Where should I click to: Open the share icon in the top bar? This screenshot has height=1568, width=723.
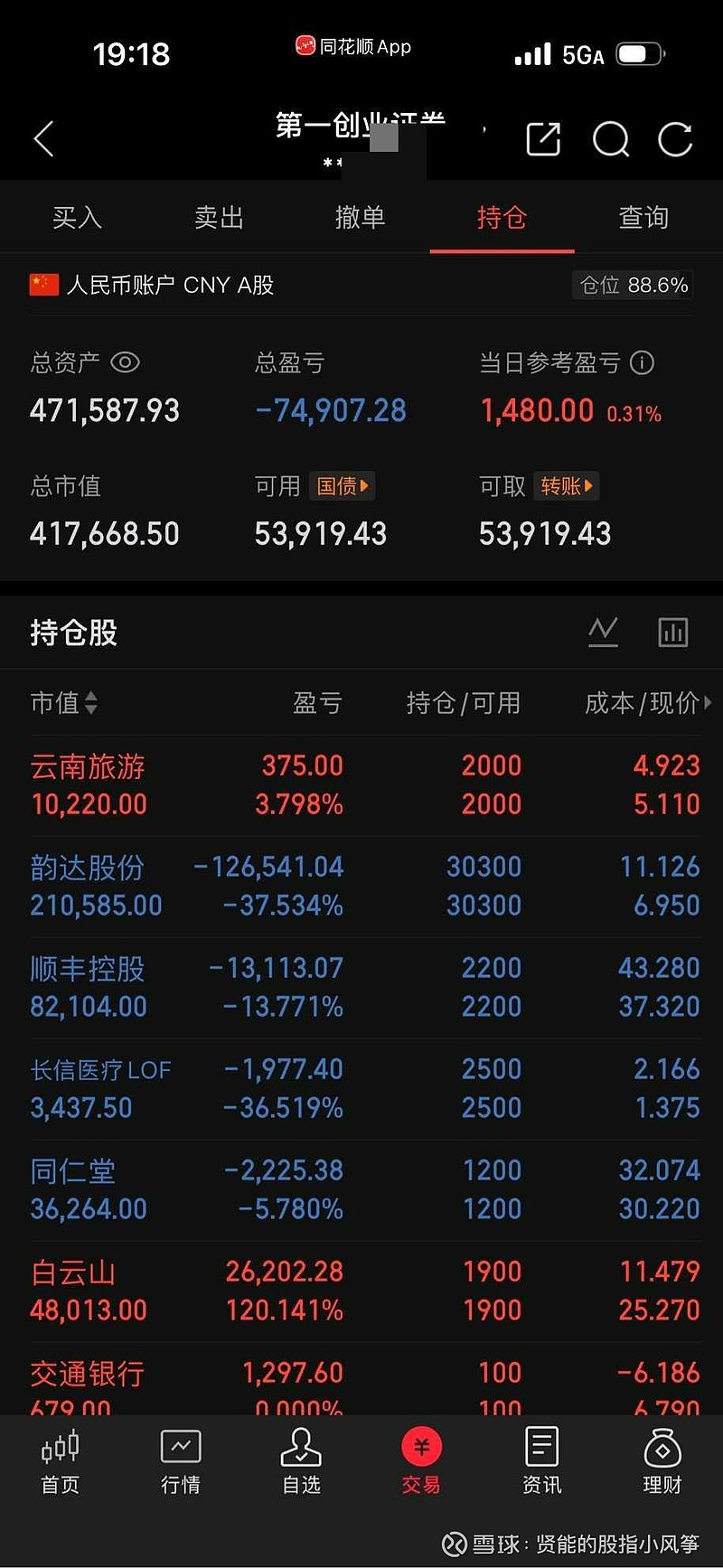pos(543,139)
